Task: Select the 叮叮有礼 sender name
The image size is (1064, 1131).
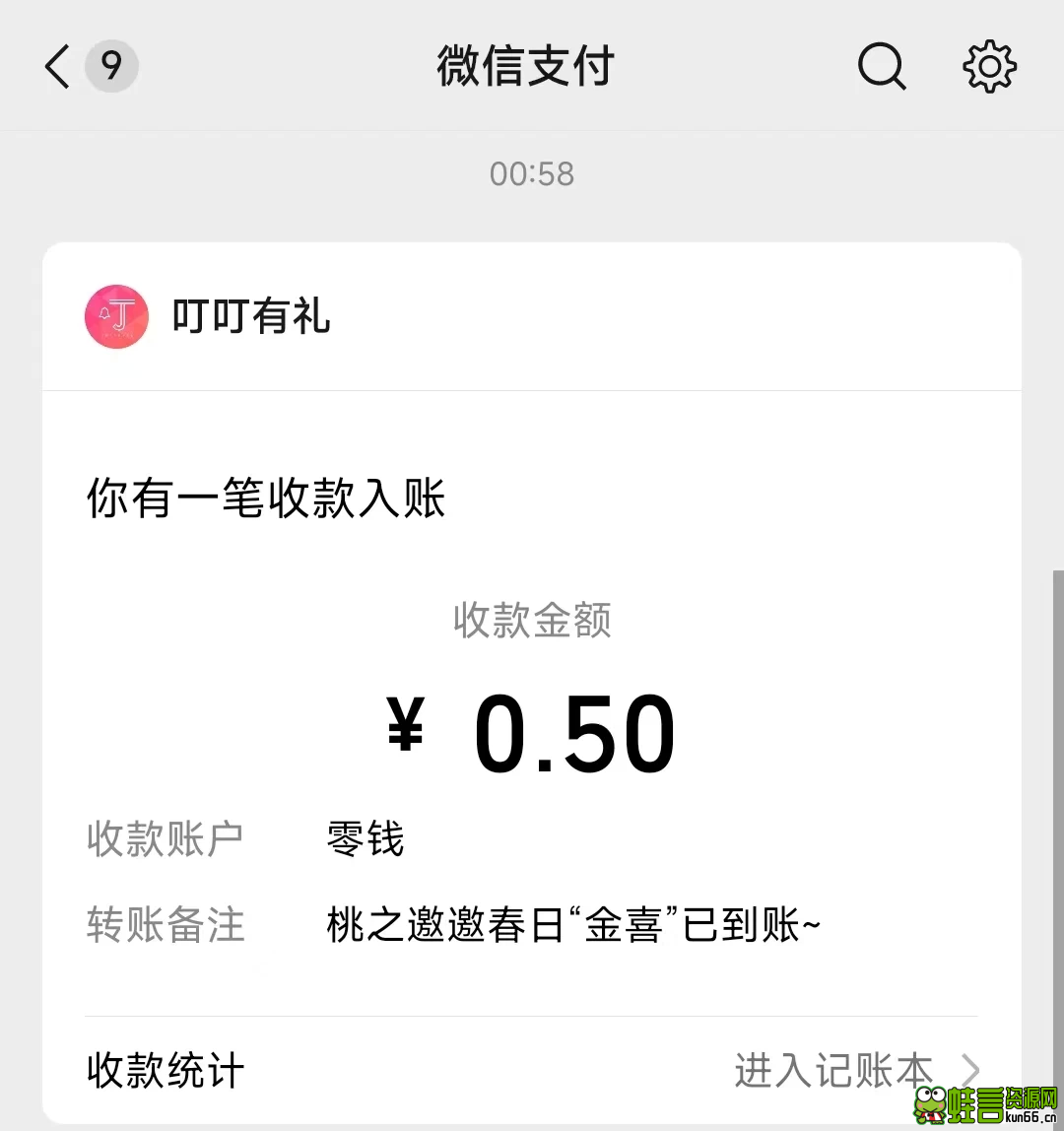Action: 250,315
